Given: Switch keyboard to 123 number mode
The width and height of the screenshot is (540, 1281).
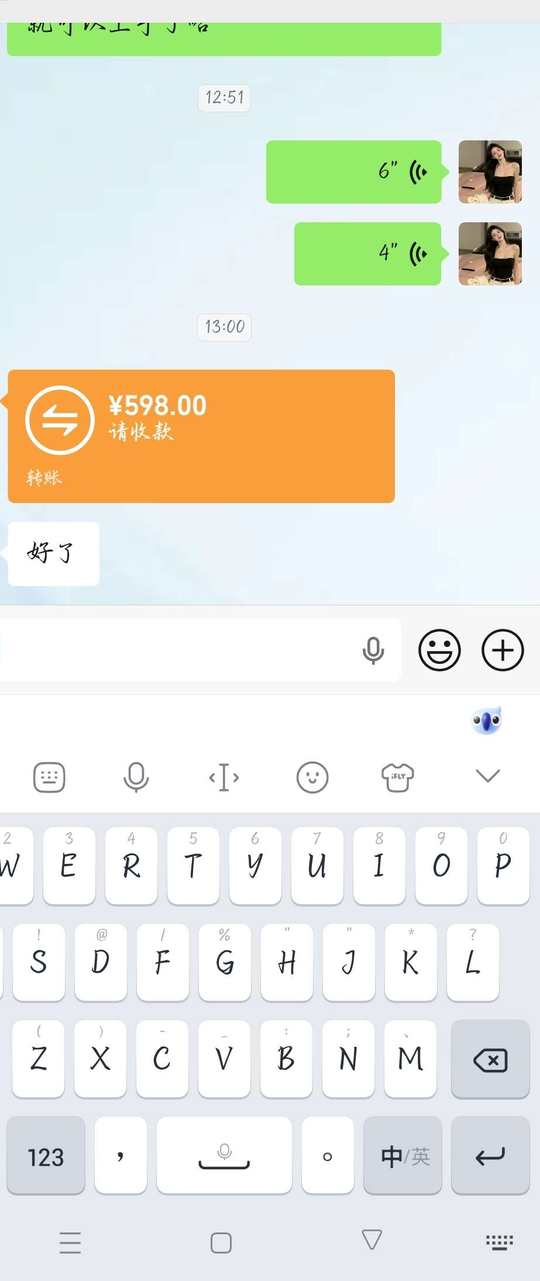Looking at the screenshot, I should click(x=46, y=1156).
